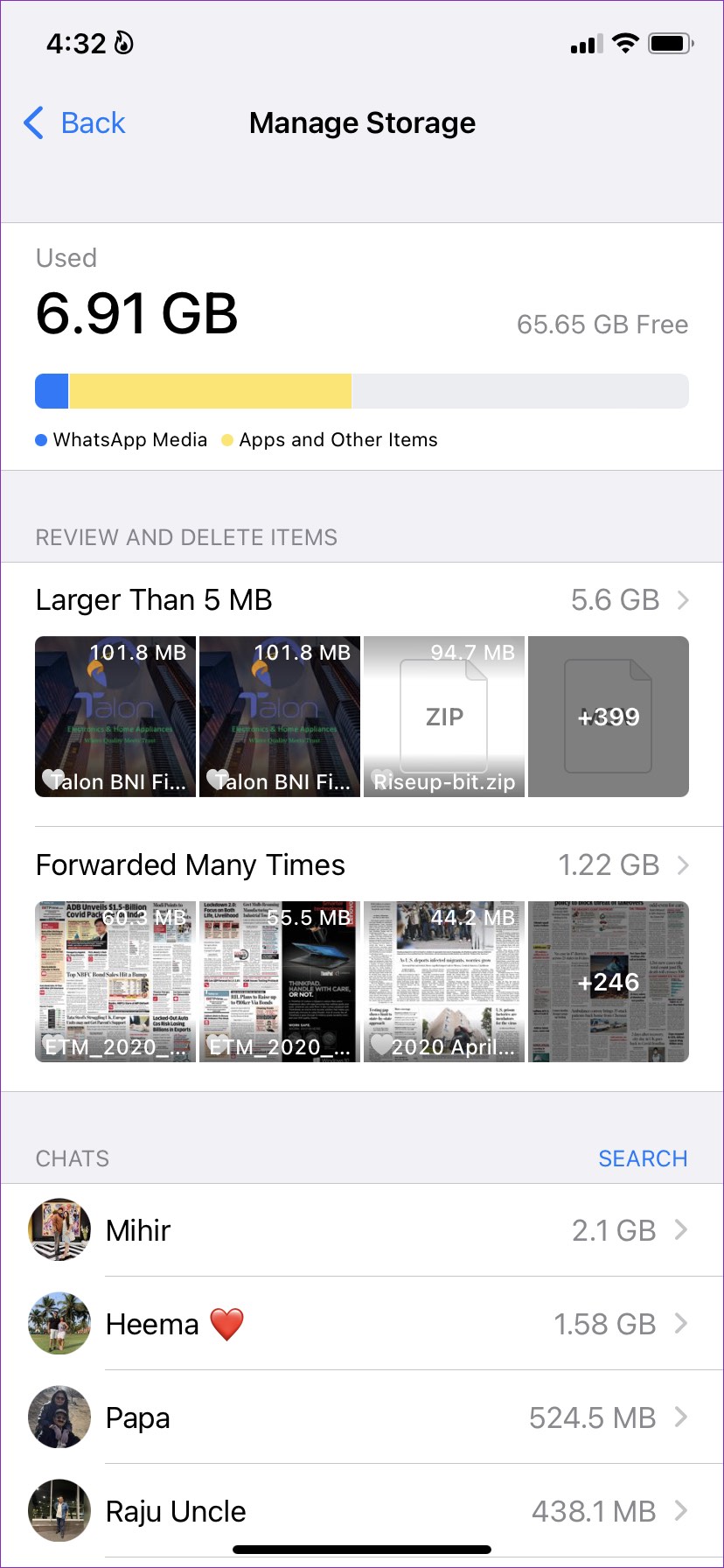View the +399 more large items tile
The height and width of the screenshot is (1568, 724).
point(609,717)
